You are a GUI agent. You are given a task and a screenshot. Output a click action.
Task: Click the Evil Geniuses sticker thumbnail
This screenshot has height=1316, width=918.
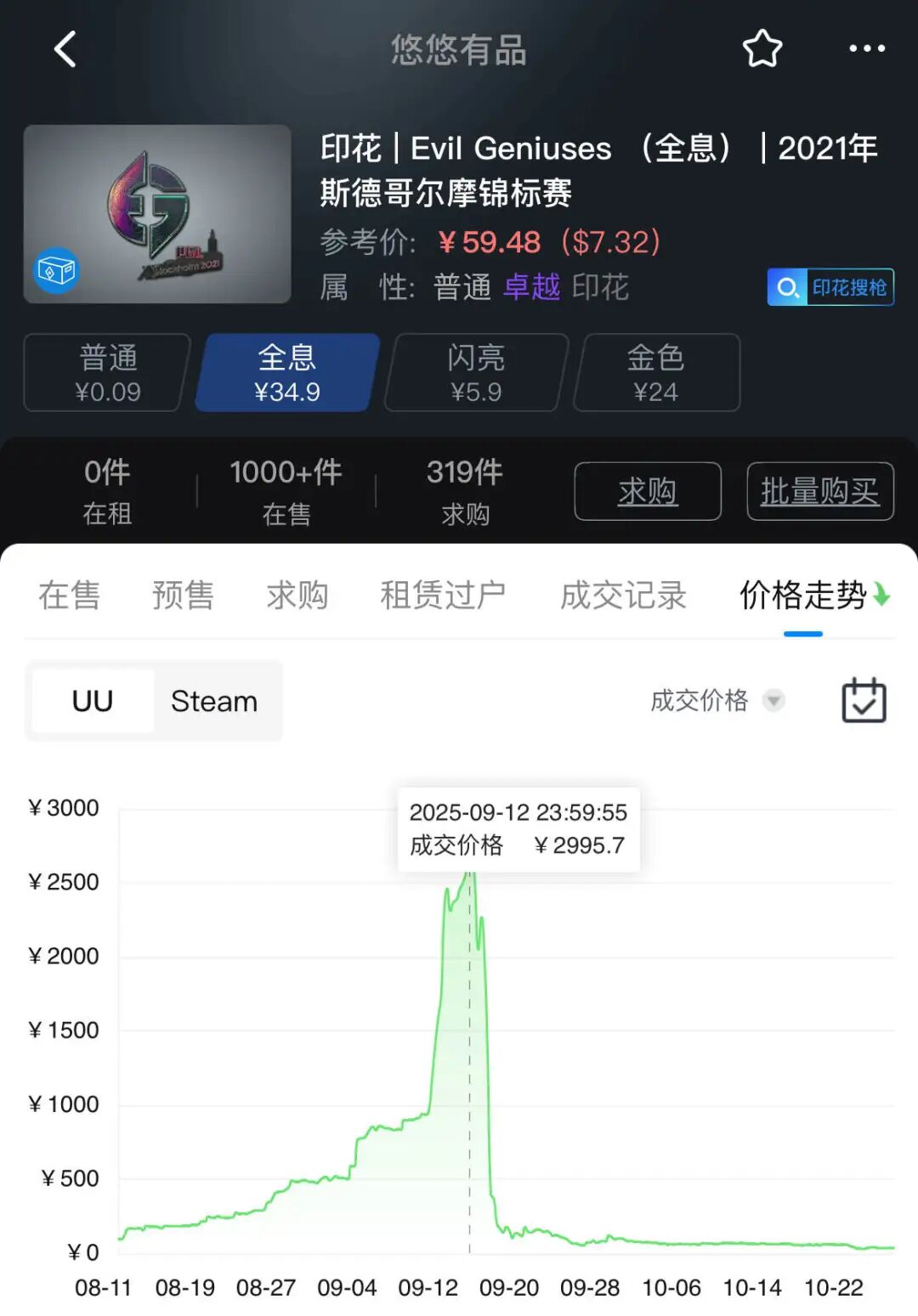[157, 212]
